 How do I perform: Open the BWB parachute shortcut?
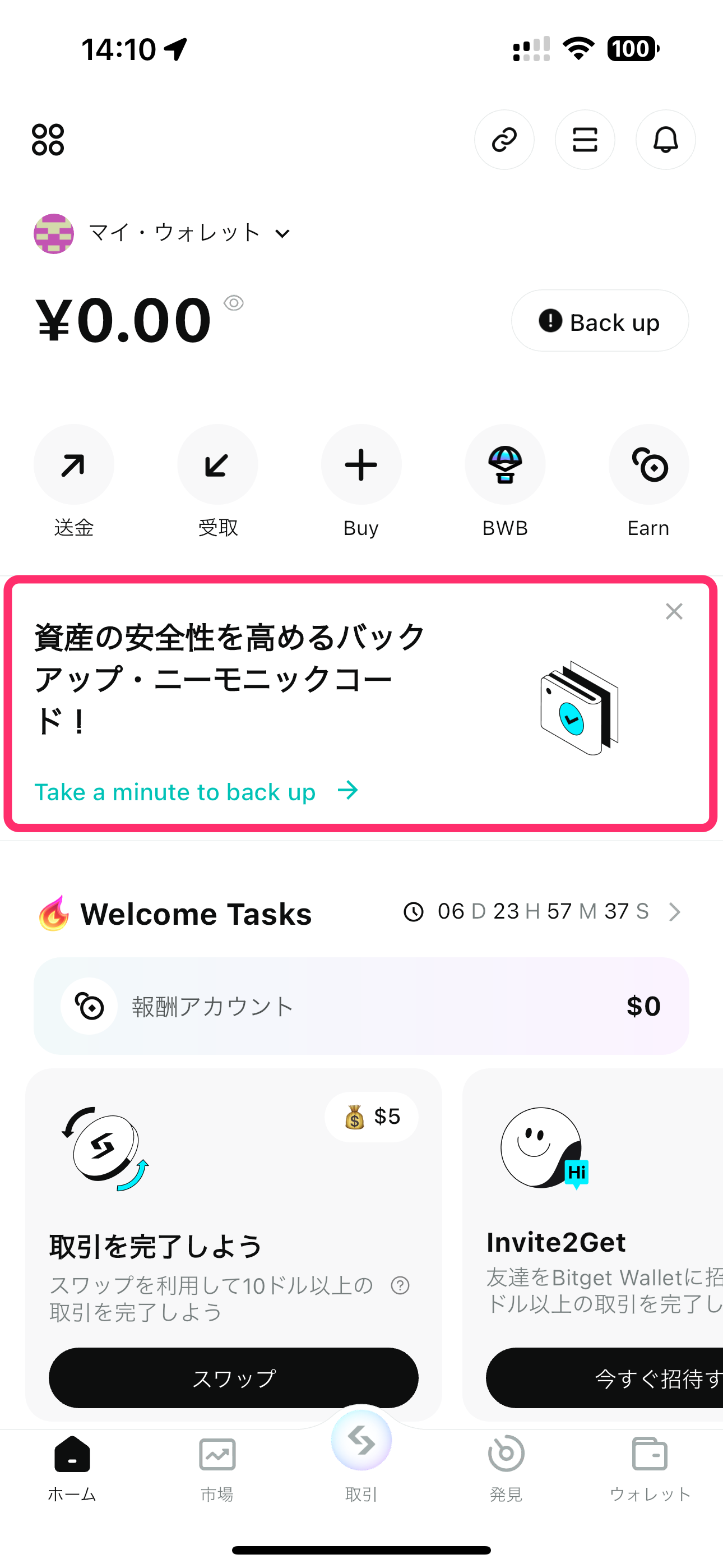pos(504,465)
